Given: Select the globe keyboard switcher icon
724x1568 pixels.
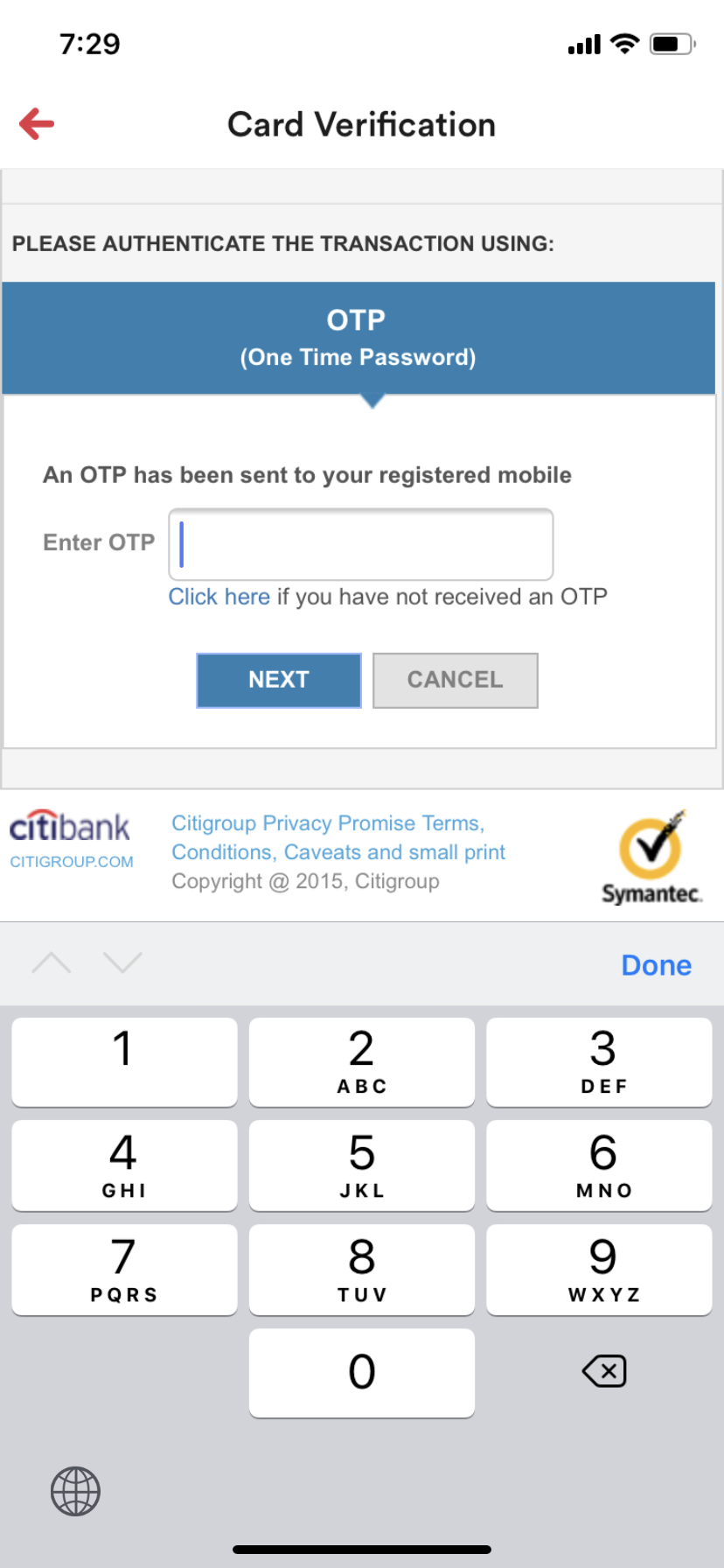Looking at the screenshot, I should point(74,1492).
